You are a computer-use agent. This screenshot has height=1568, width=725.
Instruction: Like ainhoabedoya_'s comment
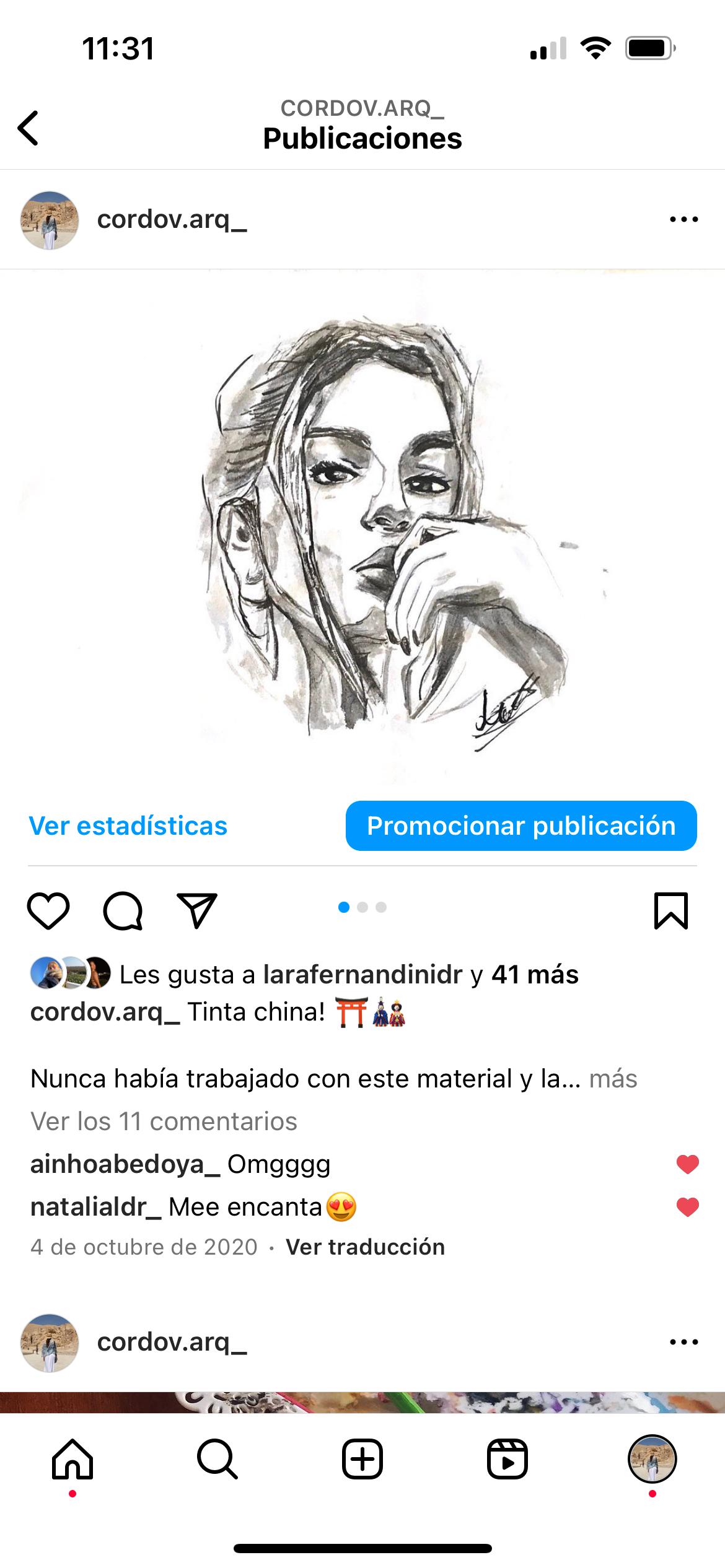pos(687,1164)
